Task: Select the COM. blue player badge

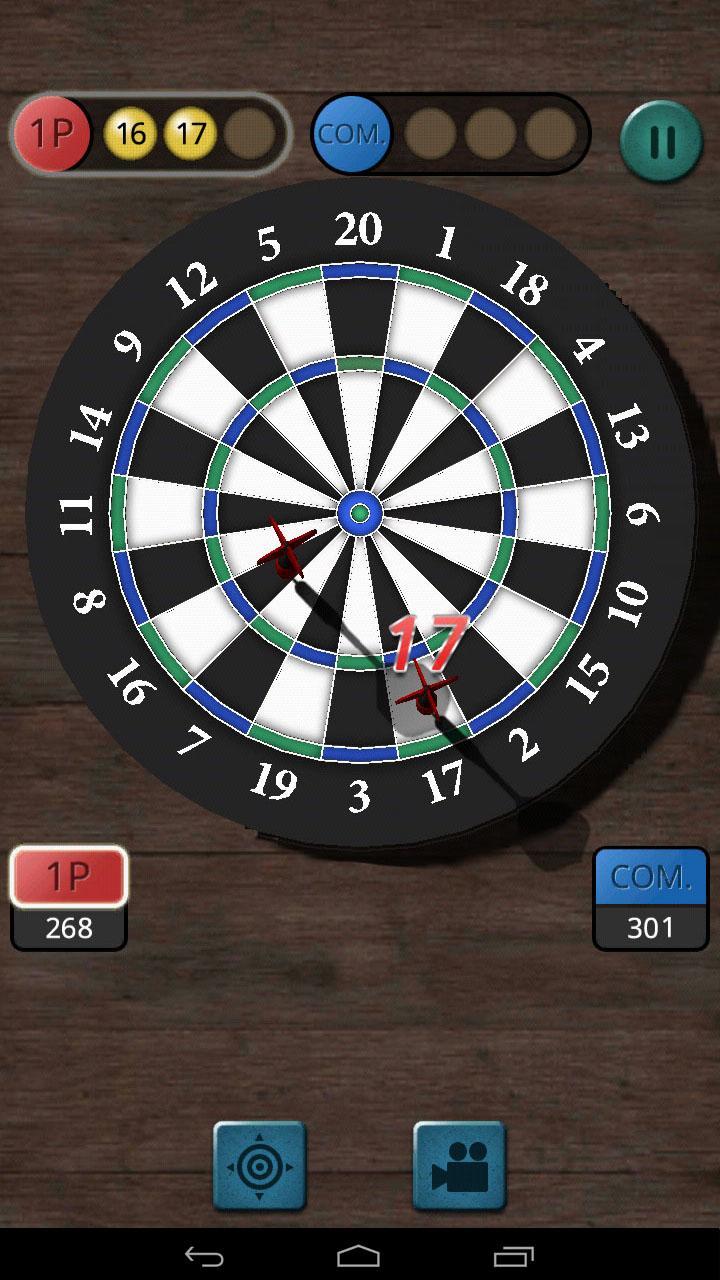Action: (352, 133)
